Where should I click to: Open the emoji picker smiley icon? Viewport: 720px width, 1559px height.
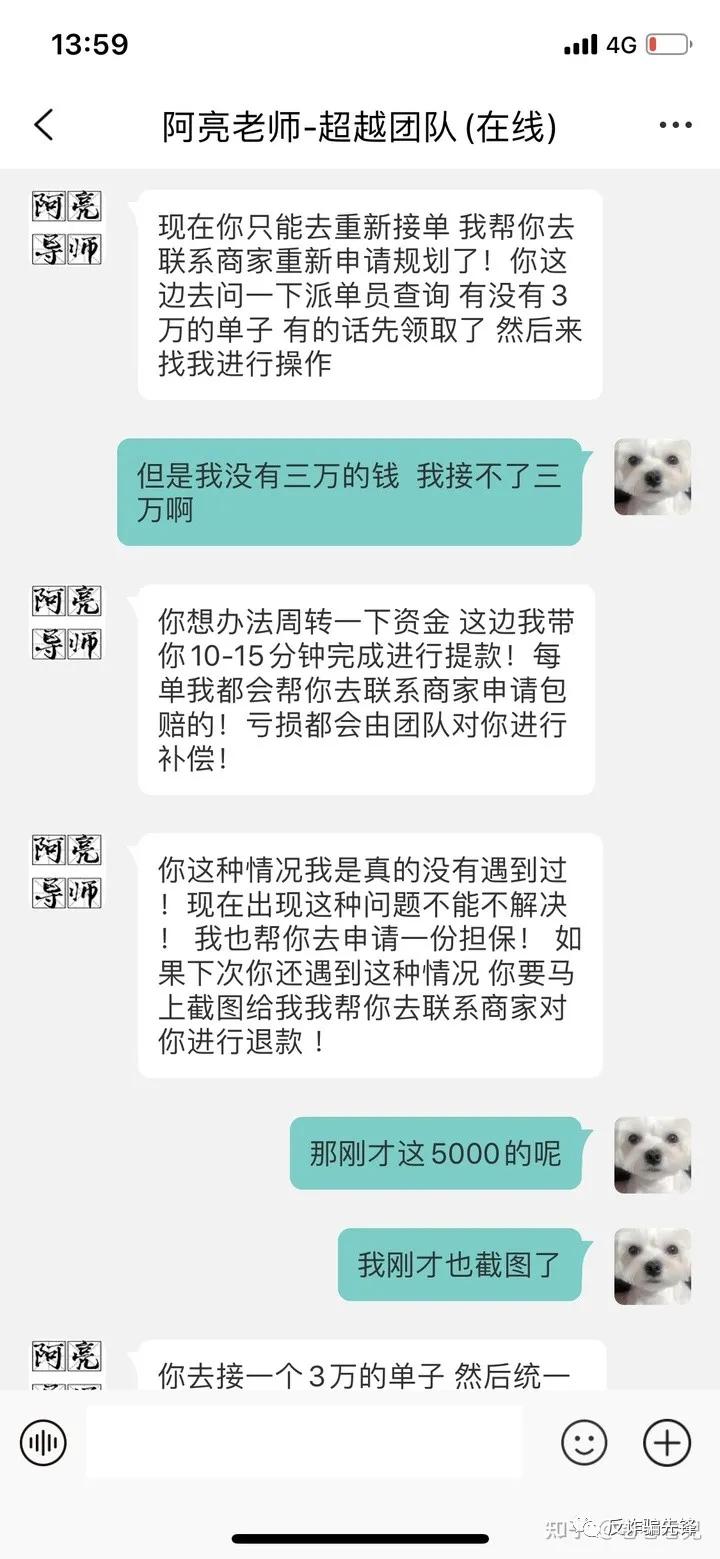(584, 1443)
